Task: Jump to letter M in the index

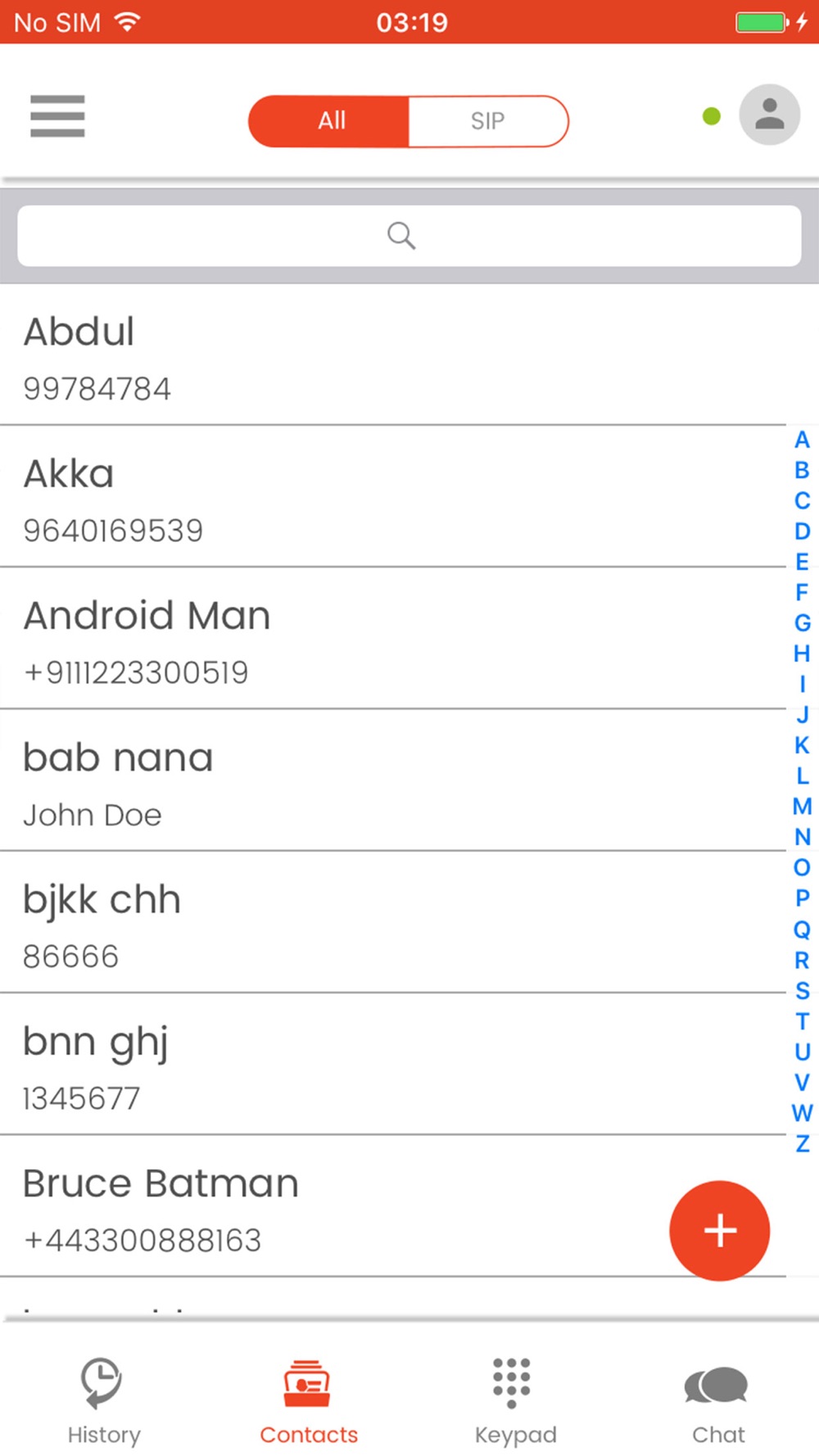Action: [802, 807]
